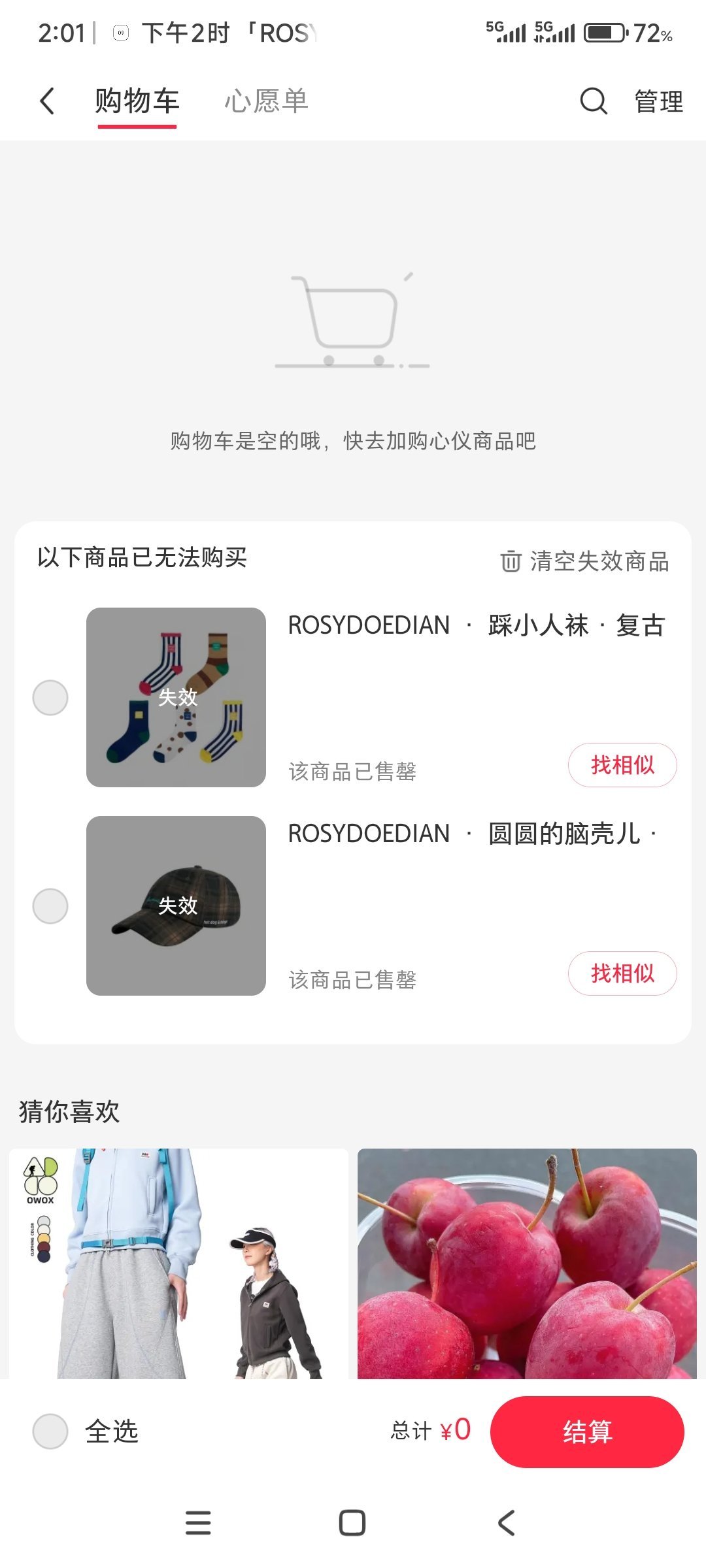Go to the system home screen
The width and height of the screenshot is (706, 1568).
click(352, 1523)
